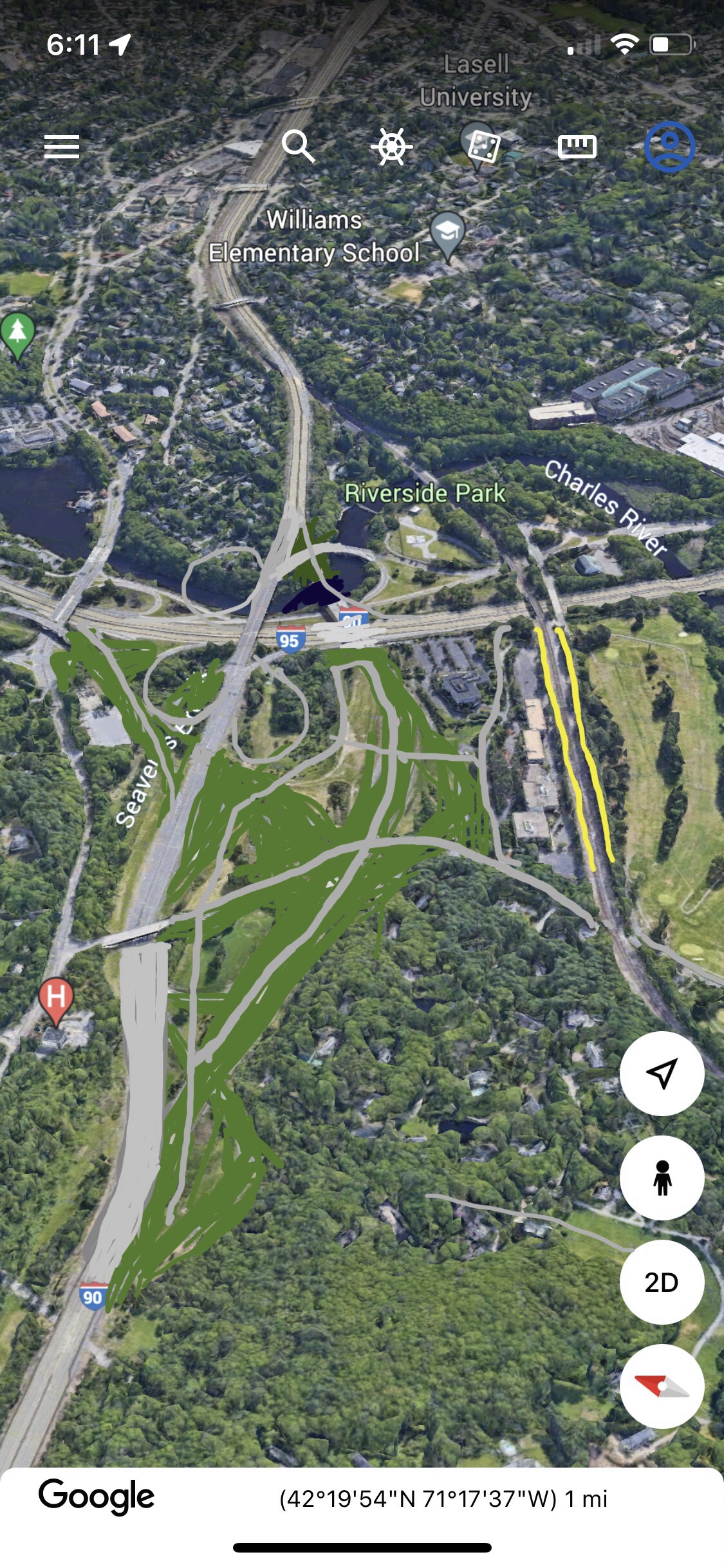Tap the compass to reset north
Viewport: 724px width, 1568px height.
pos(662,1386)
